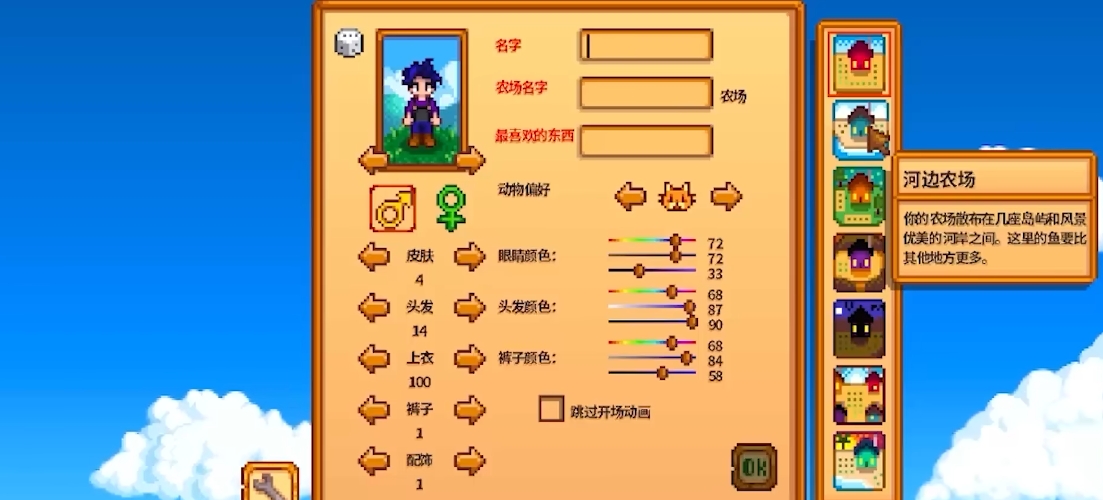Check the 跳过开场动画 skip intro box
Viewport: 1103px width, 500px height.
551,410
